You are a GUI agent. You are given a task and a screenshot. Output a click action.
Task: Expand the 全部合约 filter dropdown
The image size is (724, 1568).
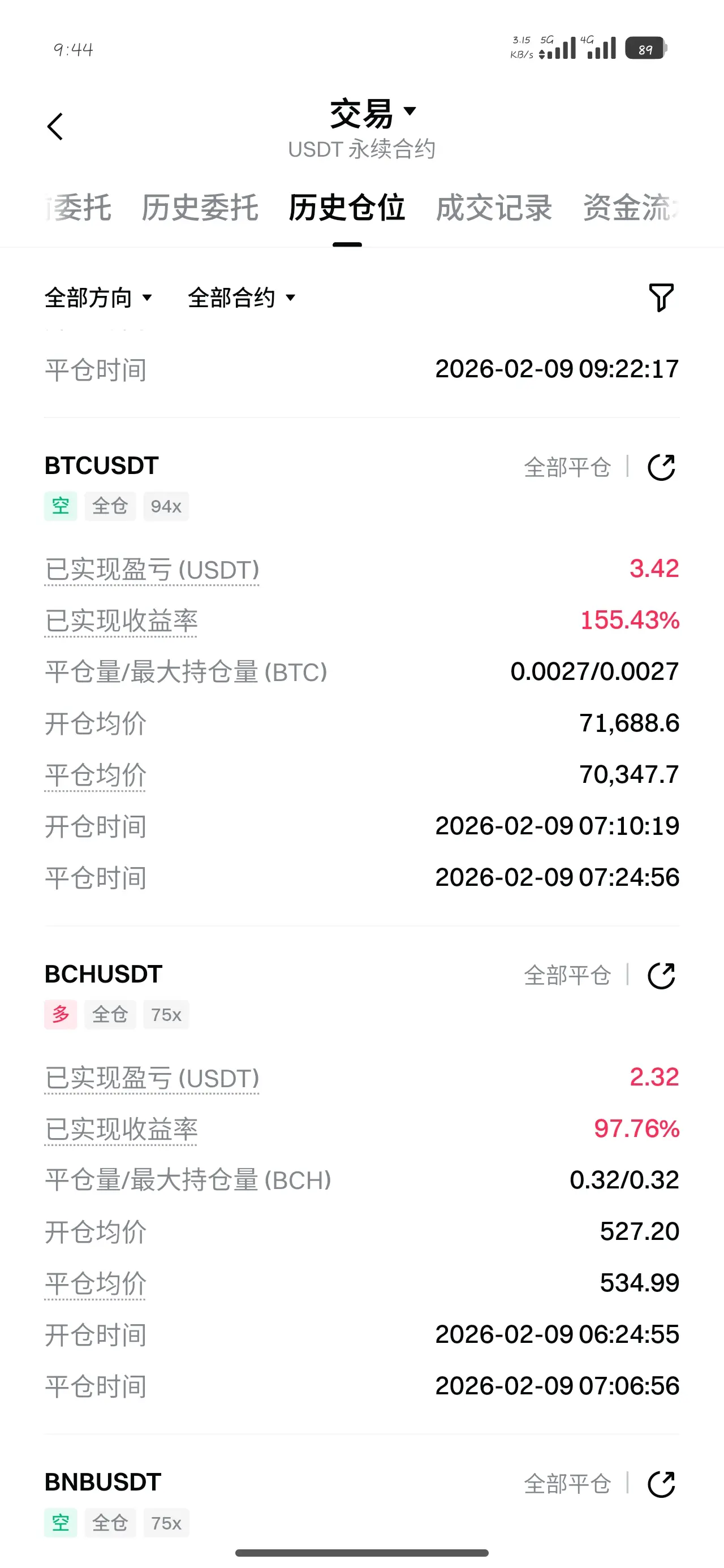click(x=241, y=298)
